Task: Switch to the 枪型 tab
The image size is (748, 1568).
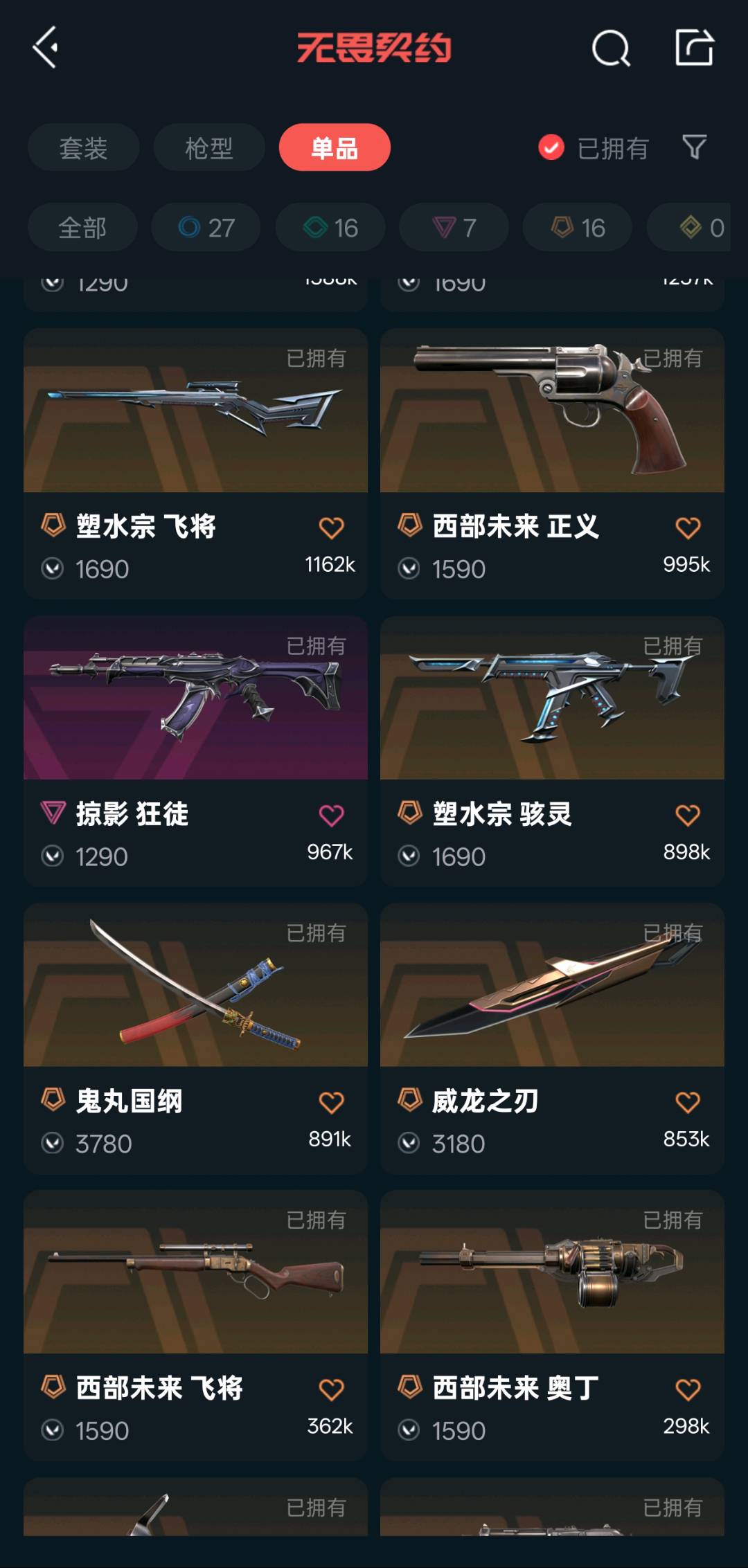Action: click(x=209, y=147)
